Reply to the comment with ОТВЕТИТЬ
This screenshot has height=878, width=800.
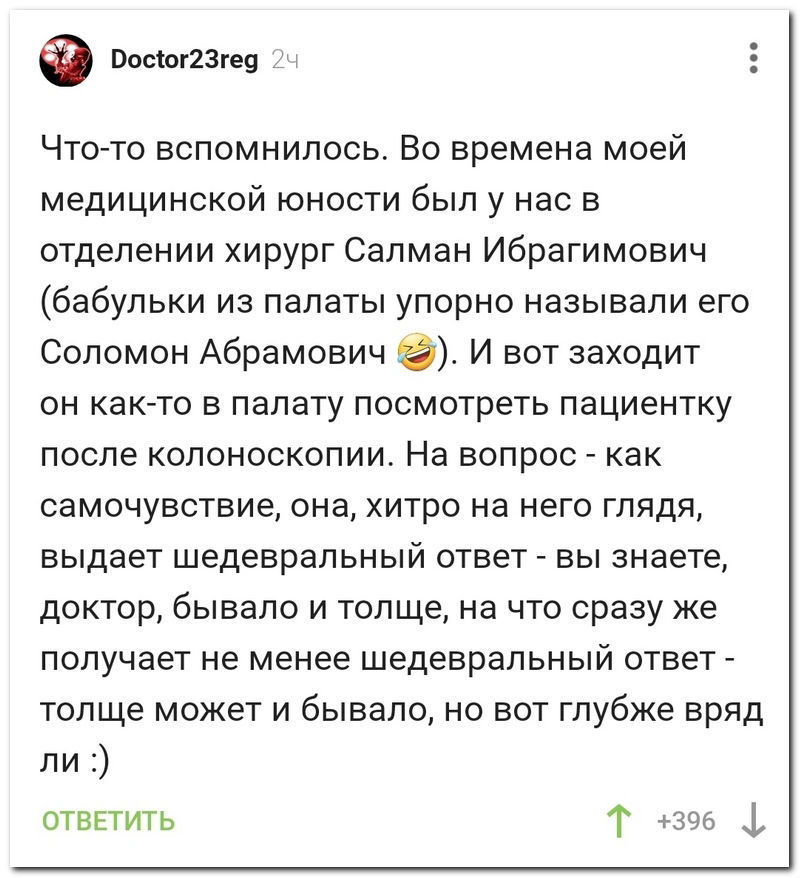tap(108, 821)
